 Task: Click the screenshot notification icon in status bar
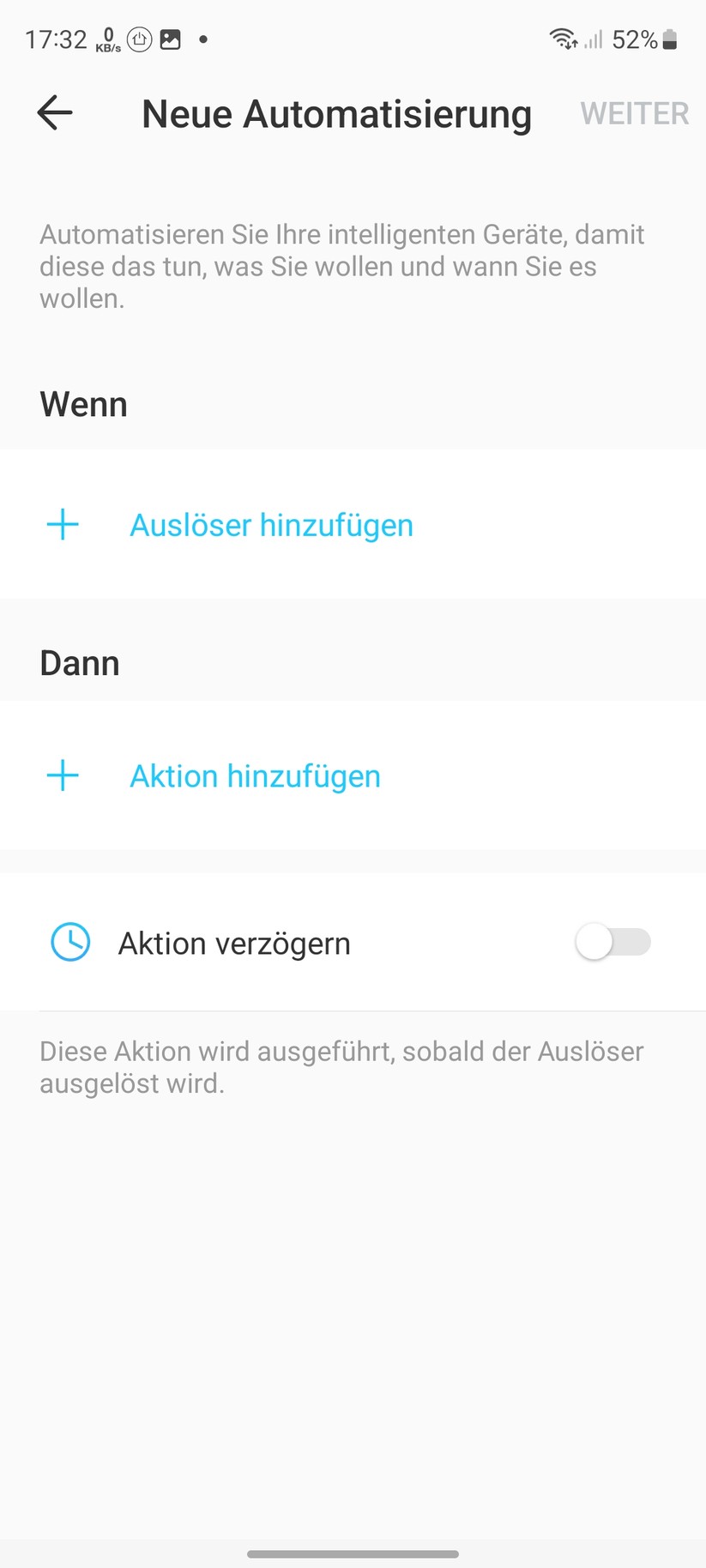169,39
